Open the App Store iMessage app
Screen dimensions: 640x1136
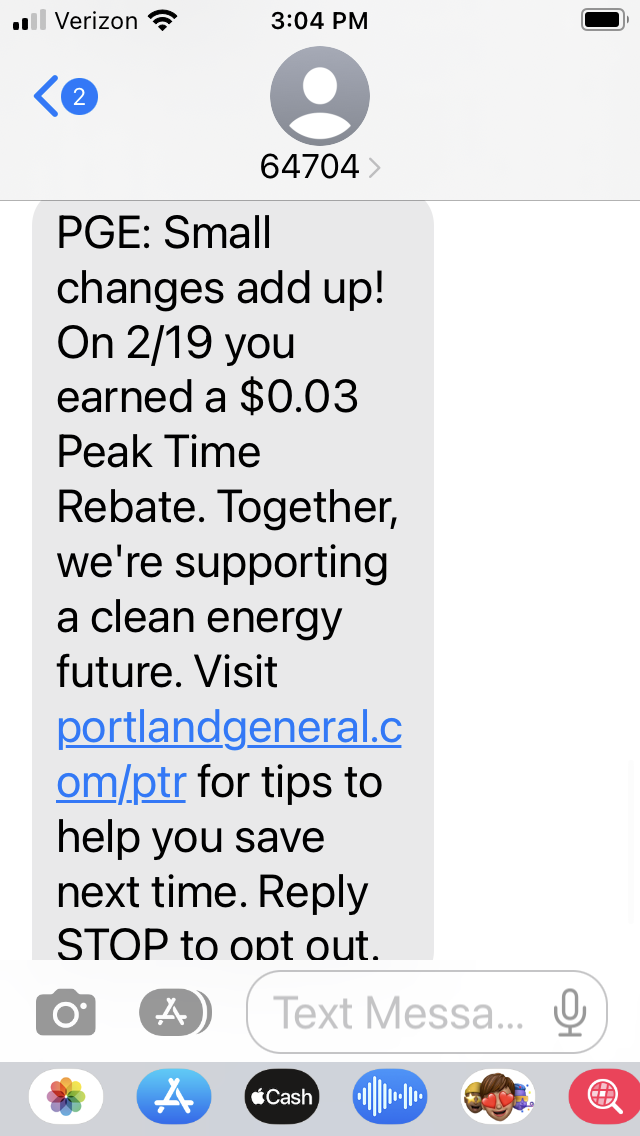pyautogui.click(x=174, y=1097)
